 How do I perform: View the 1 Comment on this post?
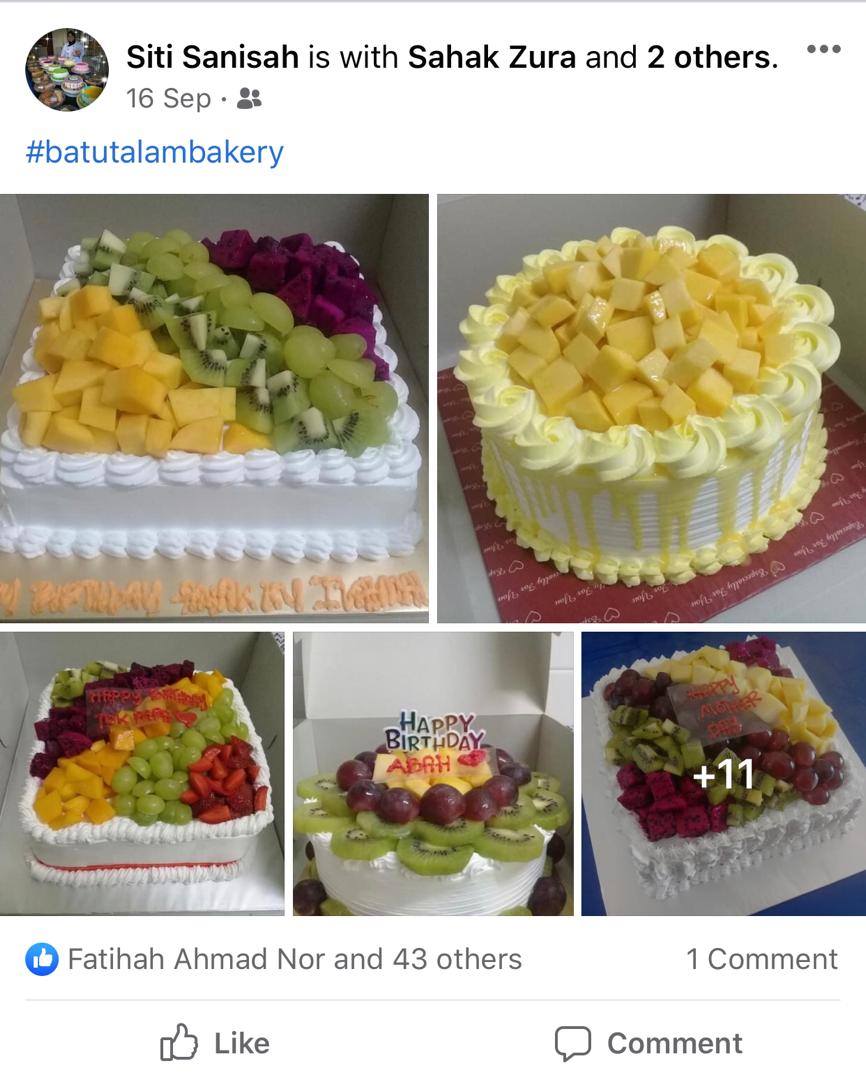(761, 959)
